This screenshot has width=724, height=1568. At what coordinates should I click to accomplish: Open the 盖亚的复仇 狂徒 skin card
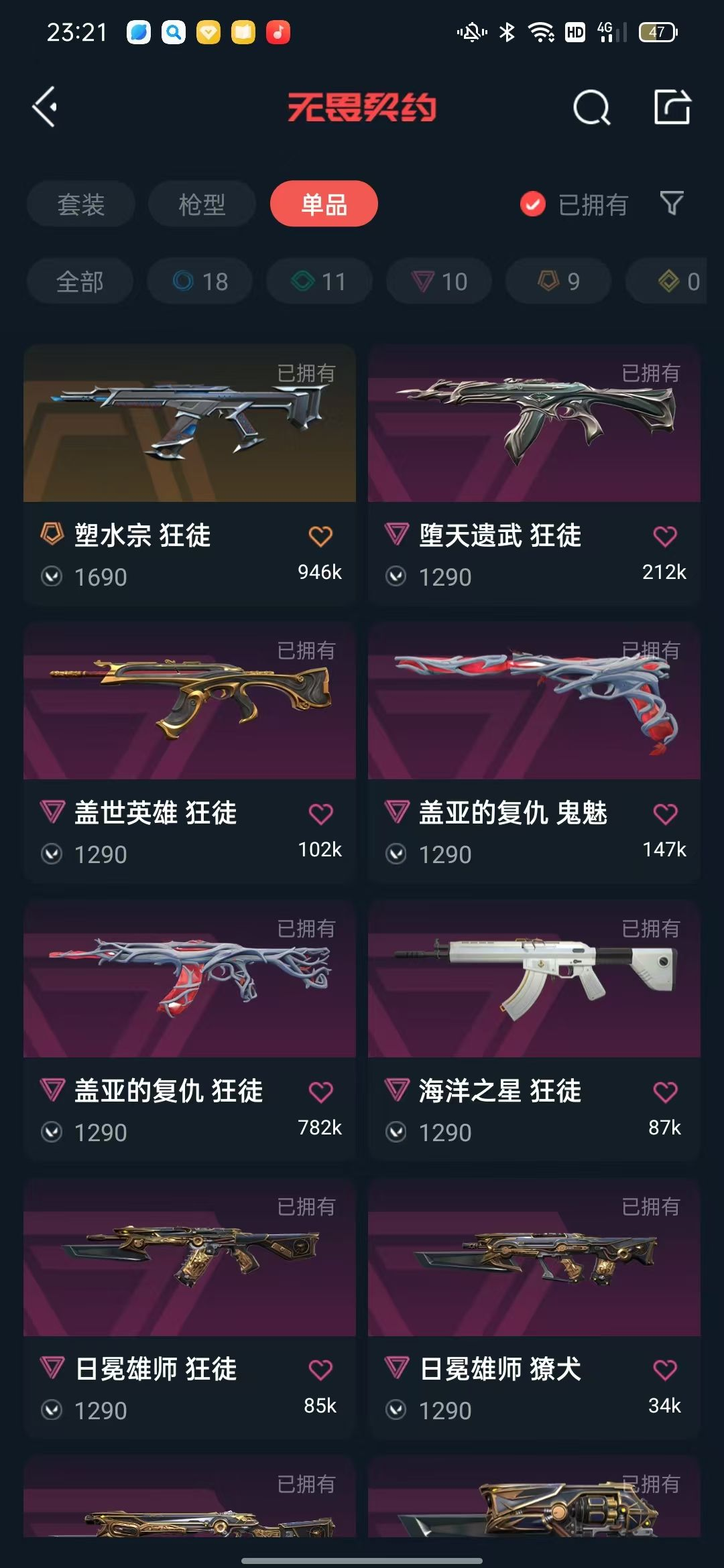pyautogui.click(x=190, y=1032)
